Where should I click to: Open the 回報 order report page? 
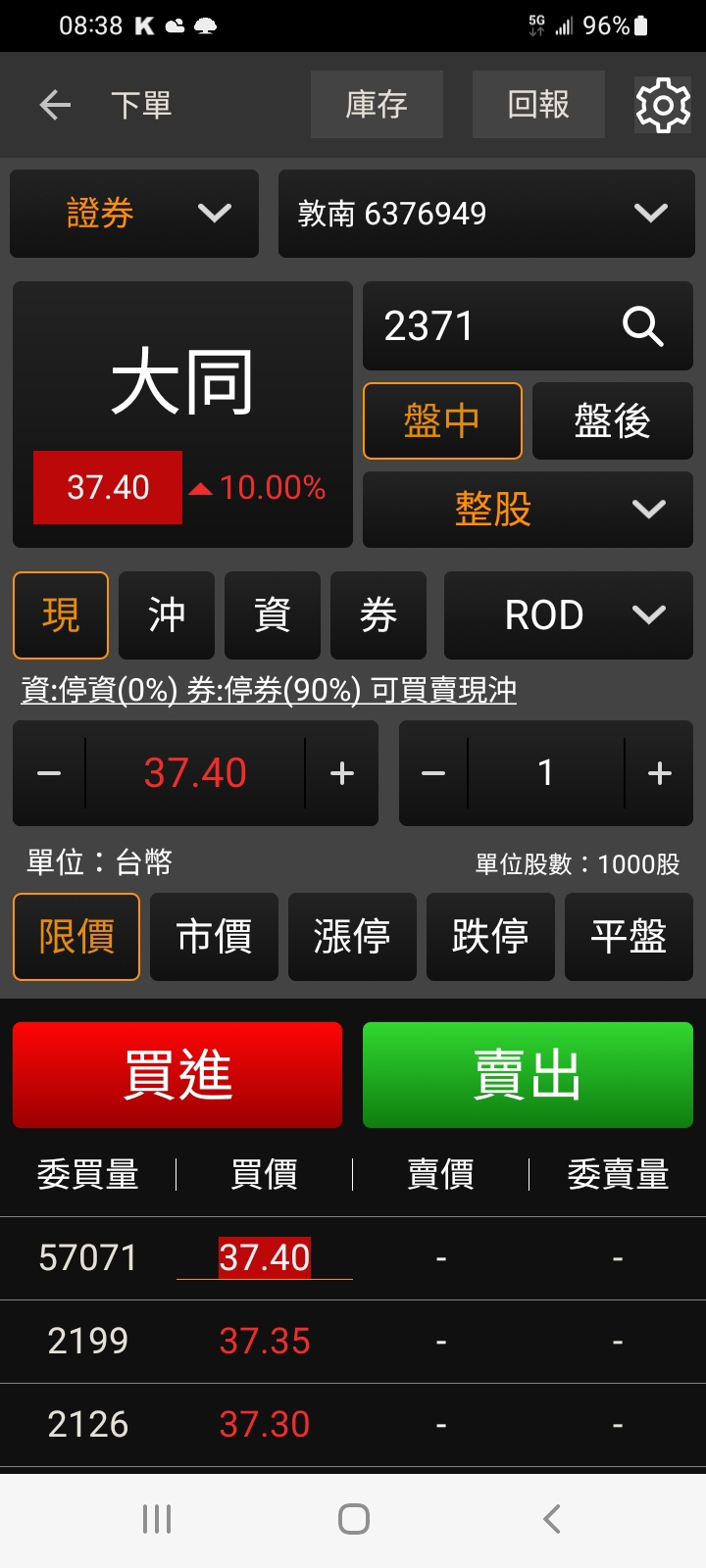pyautogui.click(x=538, y=104)
